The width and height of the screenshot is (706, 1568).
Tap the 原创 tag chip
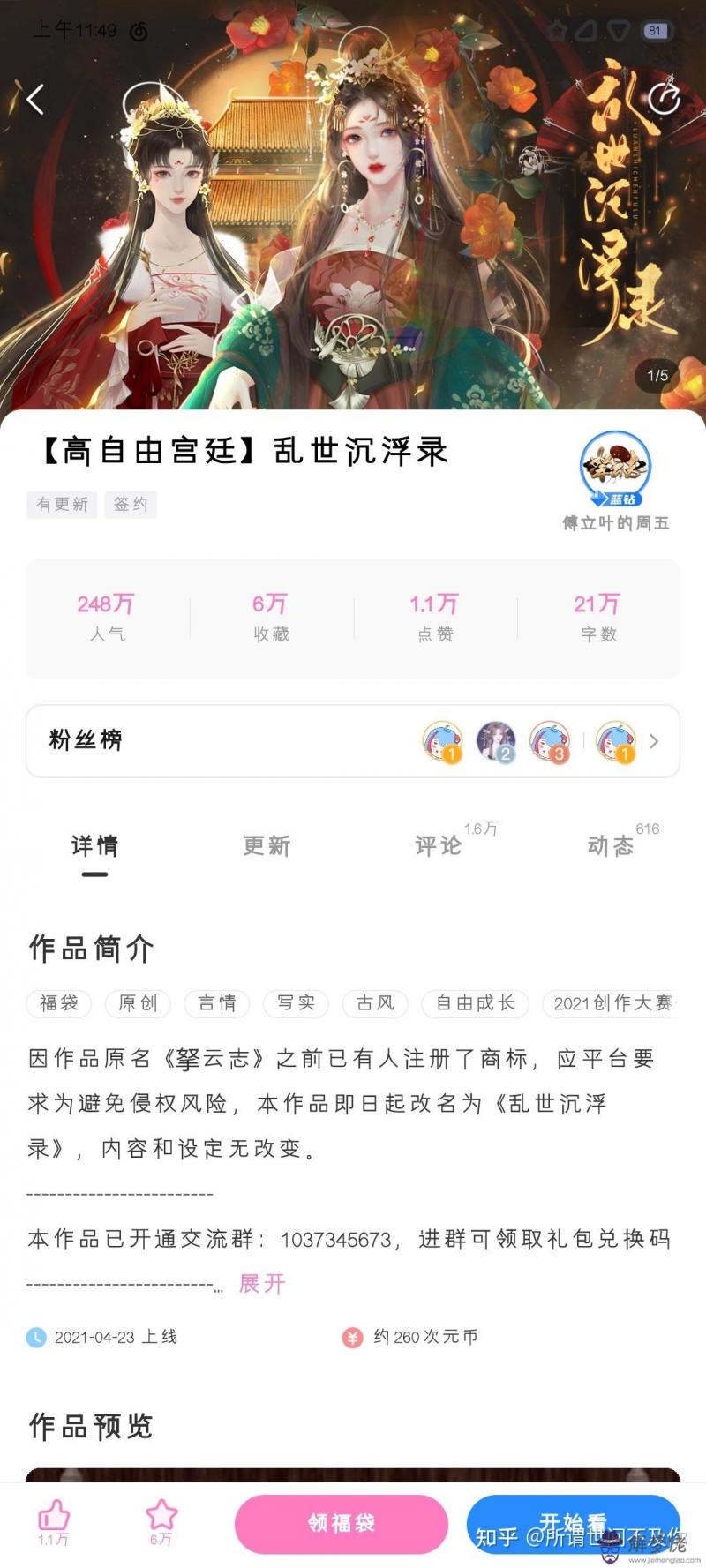(x=138, y=1003)
